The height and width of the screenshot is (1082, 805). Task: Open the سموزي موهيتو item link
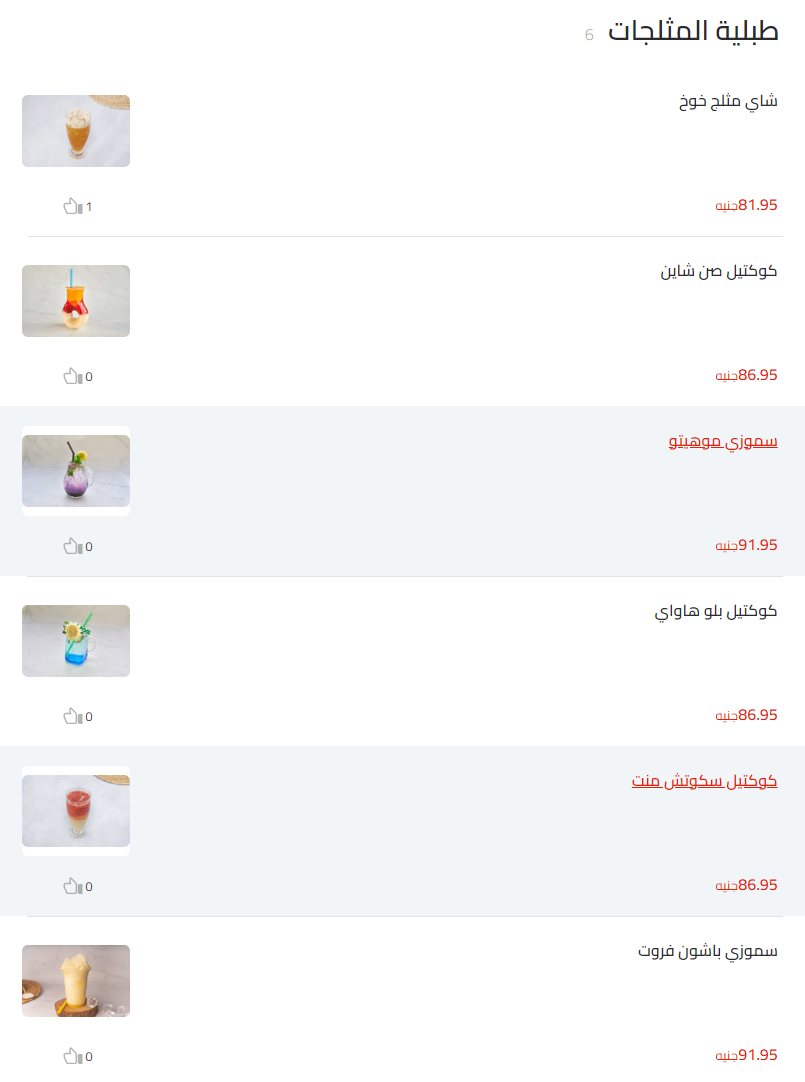(722, 441)
